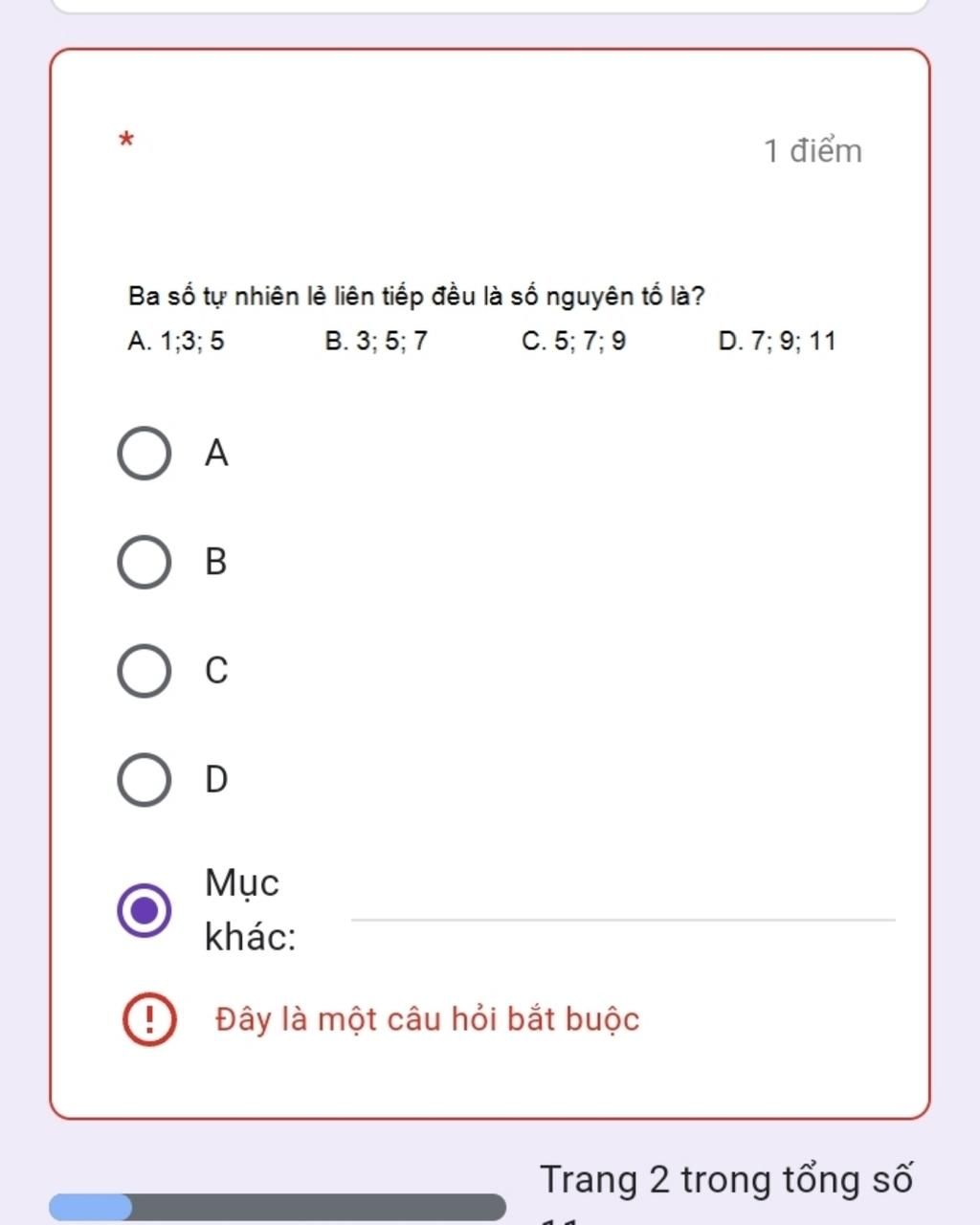Focus the Mục khác text field
Image resolution: width=980 pixels, height=1225 pixels.
(x=622, y=904)
